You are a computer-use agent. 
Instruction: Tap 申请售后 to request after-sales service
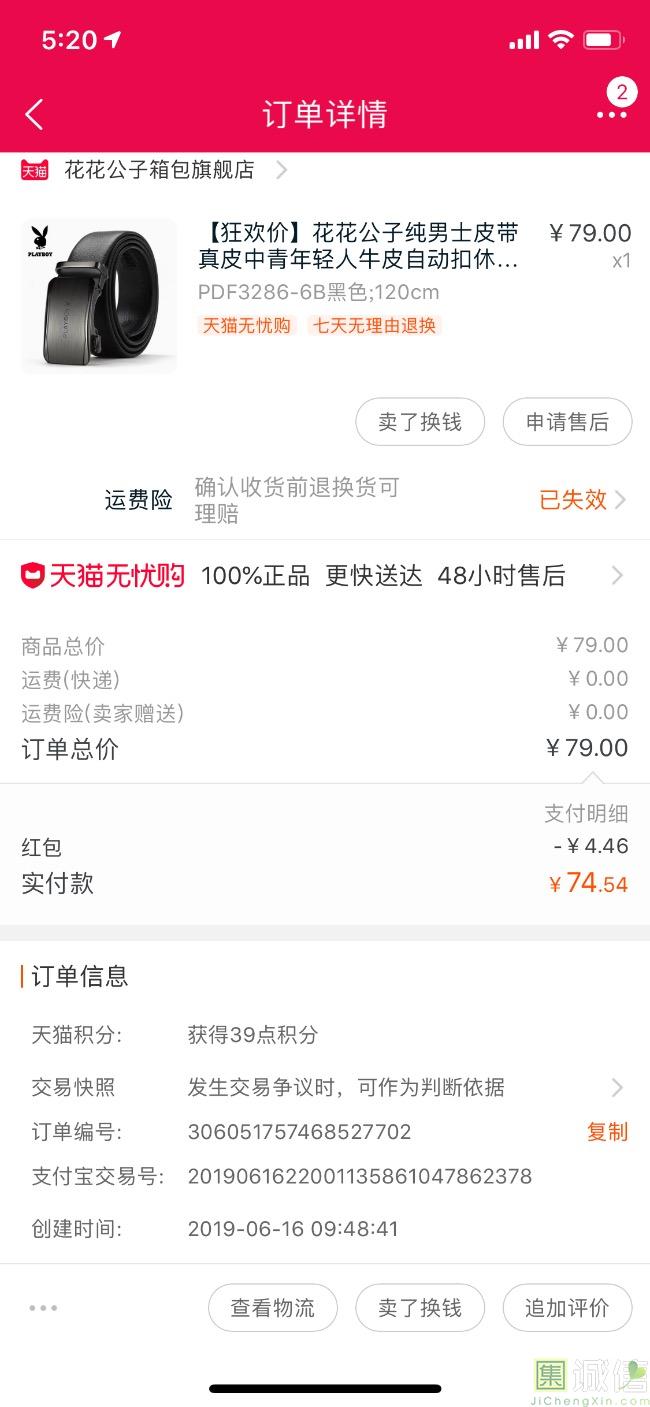(567, 422)
